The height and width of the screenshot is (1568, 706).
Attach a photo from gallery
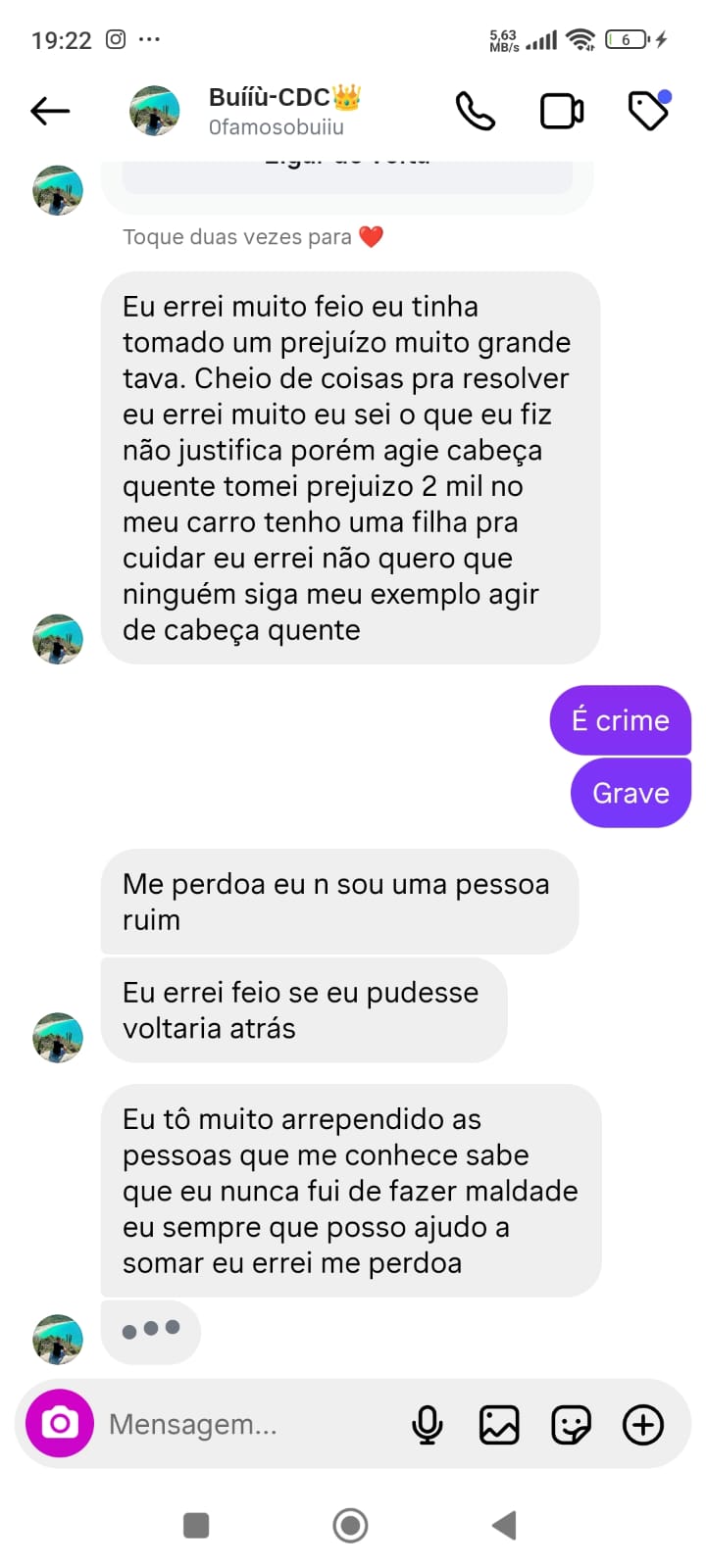(499, 1424)
